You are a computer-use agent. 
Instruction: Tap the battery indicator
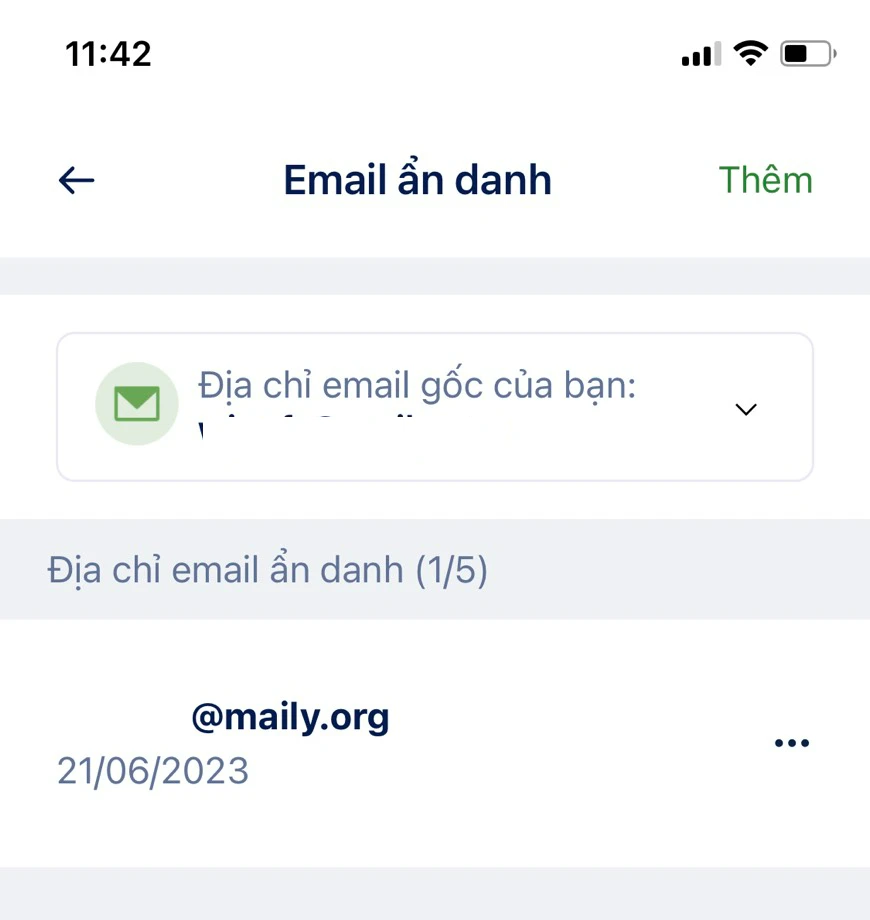(x=806, y=54)
